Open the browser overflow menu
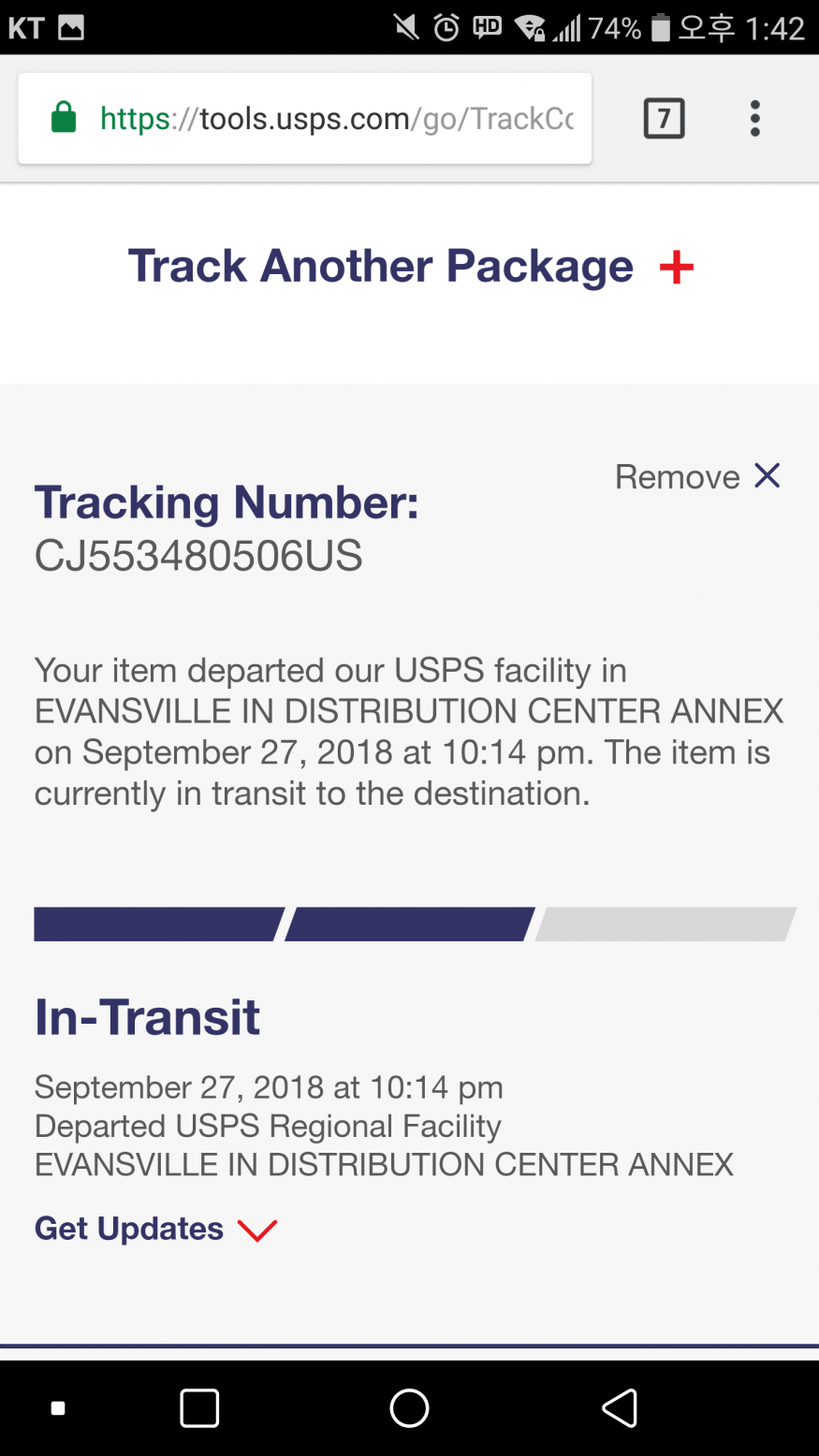The width and height of the screenshot is (819, 1456). pos(754,119)
